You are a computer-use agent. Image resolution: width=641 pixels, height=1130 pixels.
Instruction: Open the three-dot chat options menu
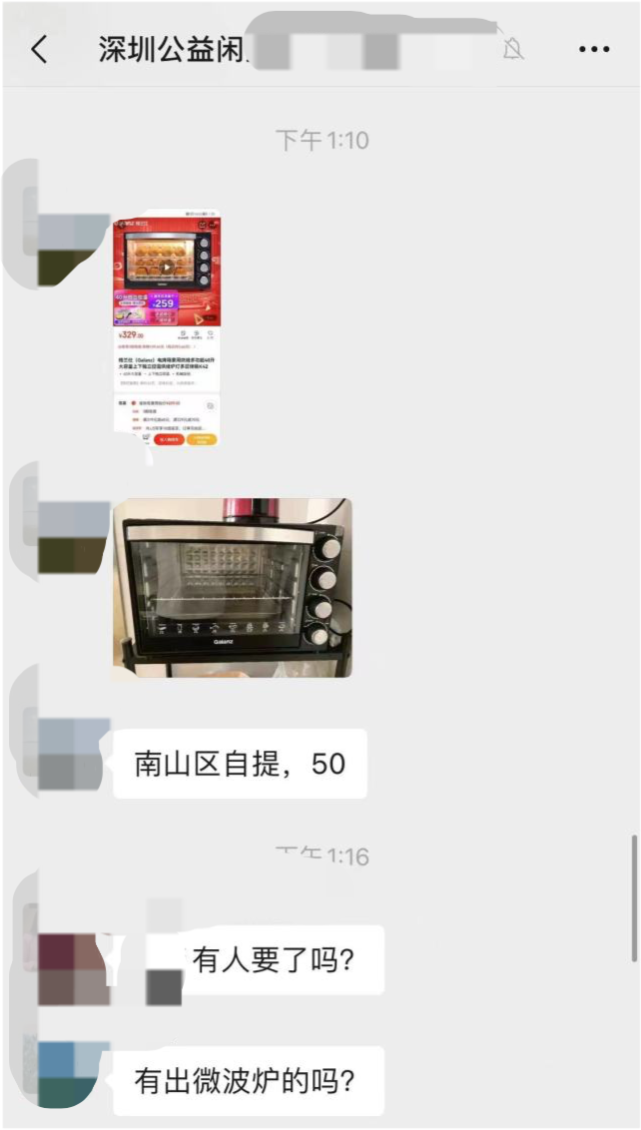coord(594,49)
